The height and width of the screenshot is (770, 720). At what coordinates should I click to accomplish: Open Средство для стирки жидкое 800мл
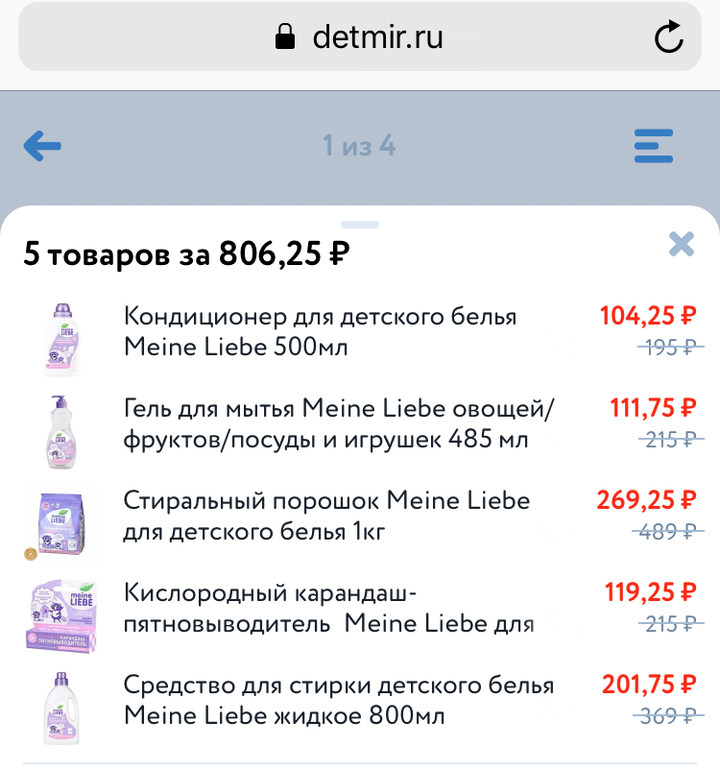coord(338,701)
